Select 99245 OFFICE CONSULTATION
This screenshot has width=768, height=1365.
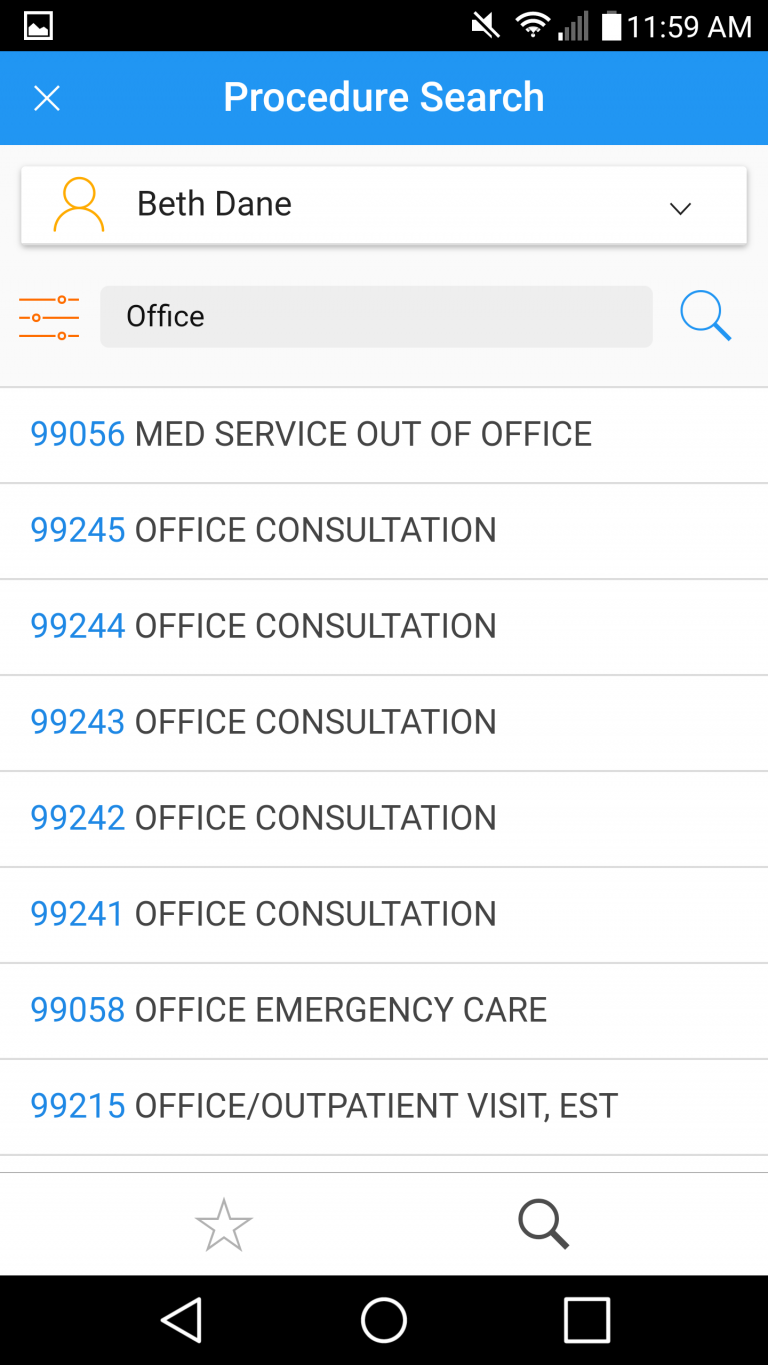(x=384, y=531)
